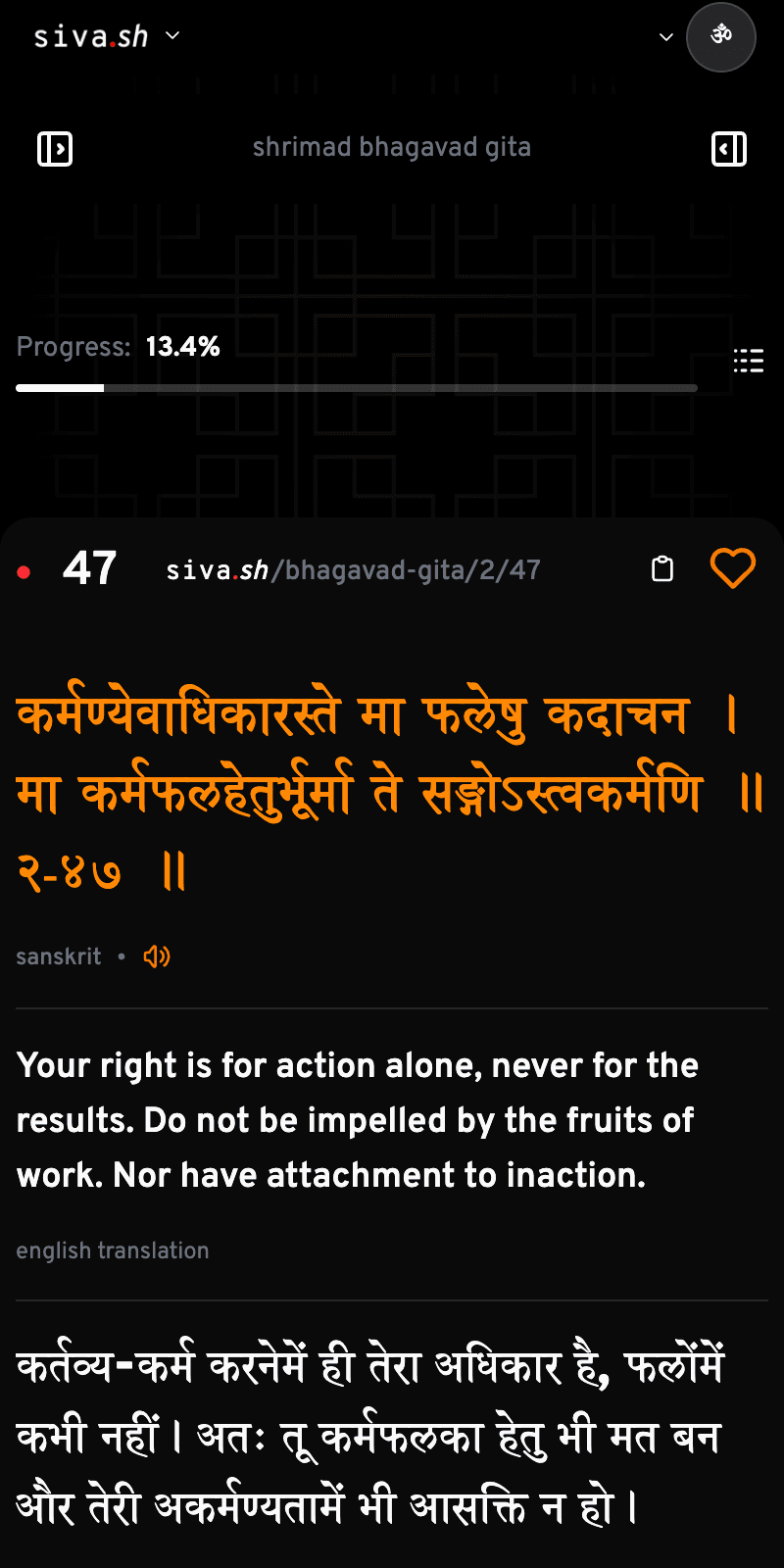The image size is (784, 1568).
Task: Open the siva.sh/bhagavad-gita/2/47 link
Action: point(353,570)
